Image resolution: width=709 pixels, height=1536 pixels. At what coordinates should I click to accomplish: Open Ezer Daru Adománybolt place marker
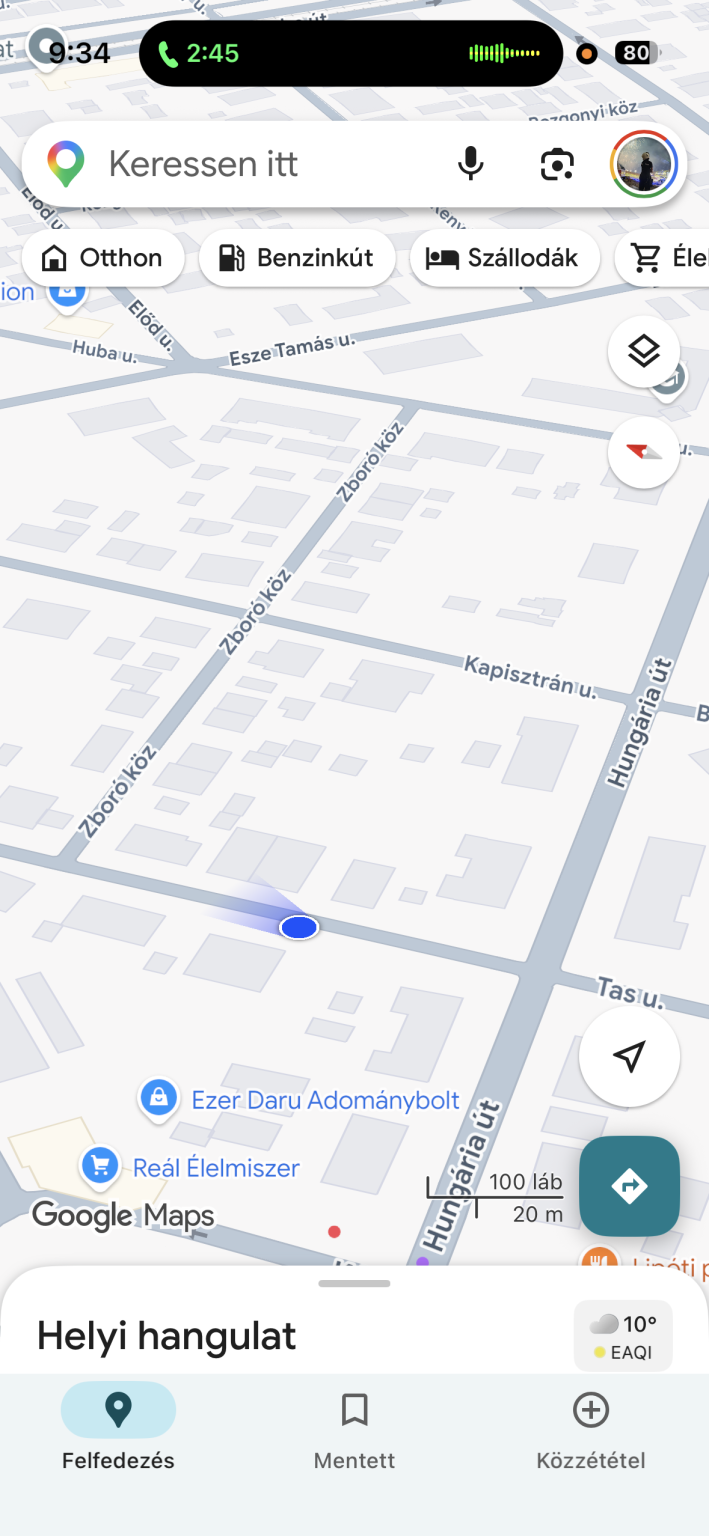[x=158, y=1100]
